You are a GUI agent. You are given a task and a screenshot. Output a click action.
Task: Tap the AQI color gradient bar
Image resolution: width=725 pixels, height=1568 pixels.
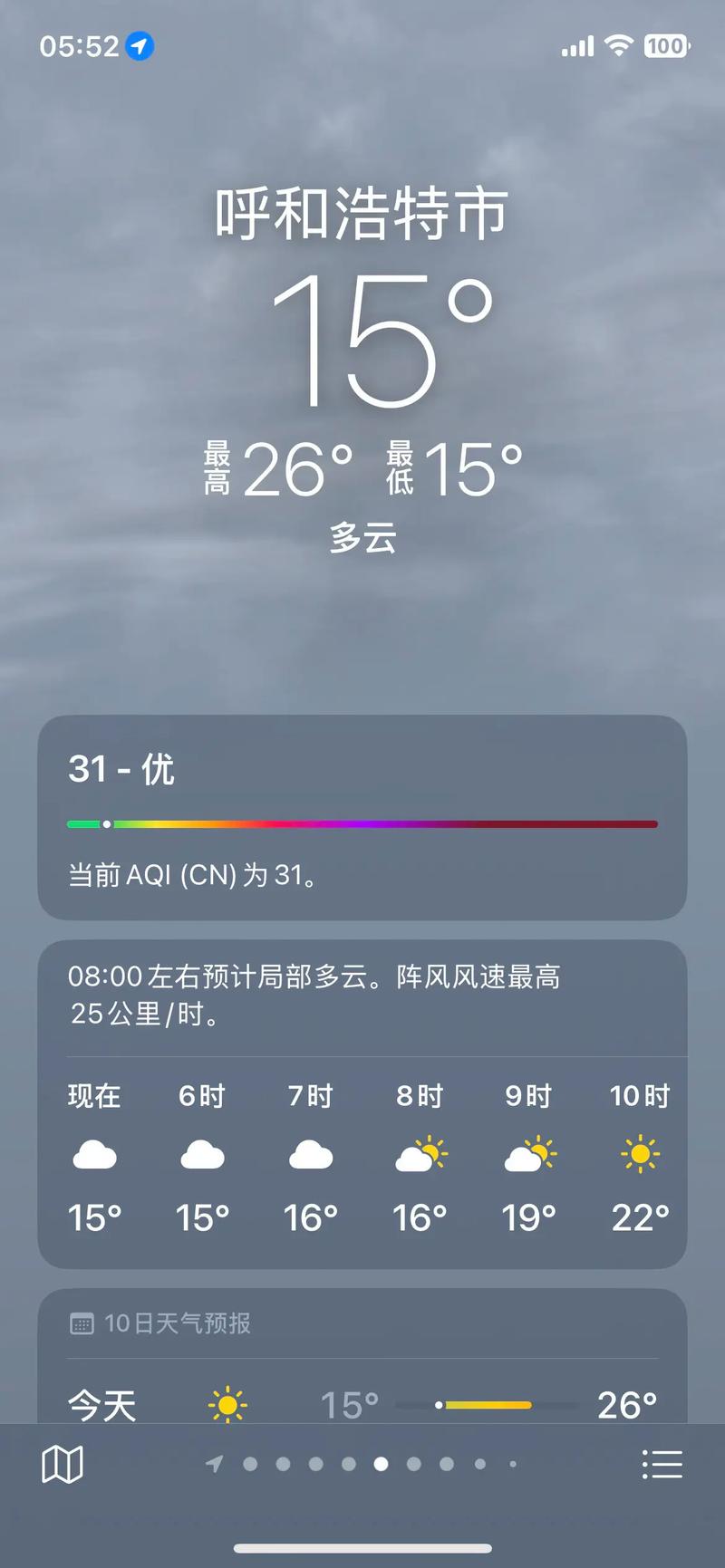pyautogui.click(x=362, y=824)
